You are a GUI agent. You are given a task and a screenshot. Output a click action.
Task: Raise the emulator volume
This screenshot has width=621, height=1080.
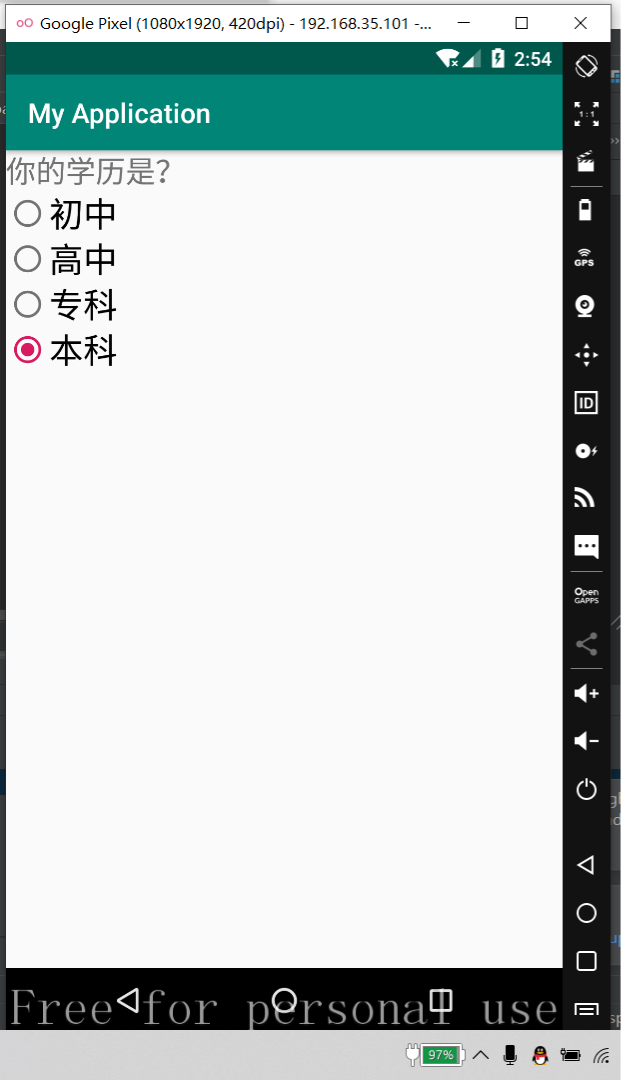pyautogui.click(x=586, y=693)
